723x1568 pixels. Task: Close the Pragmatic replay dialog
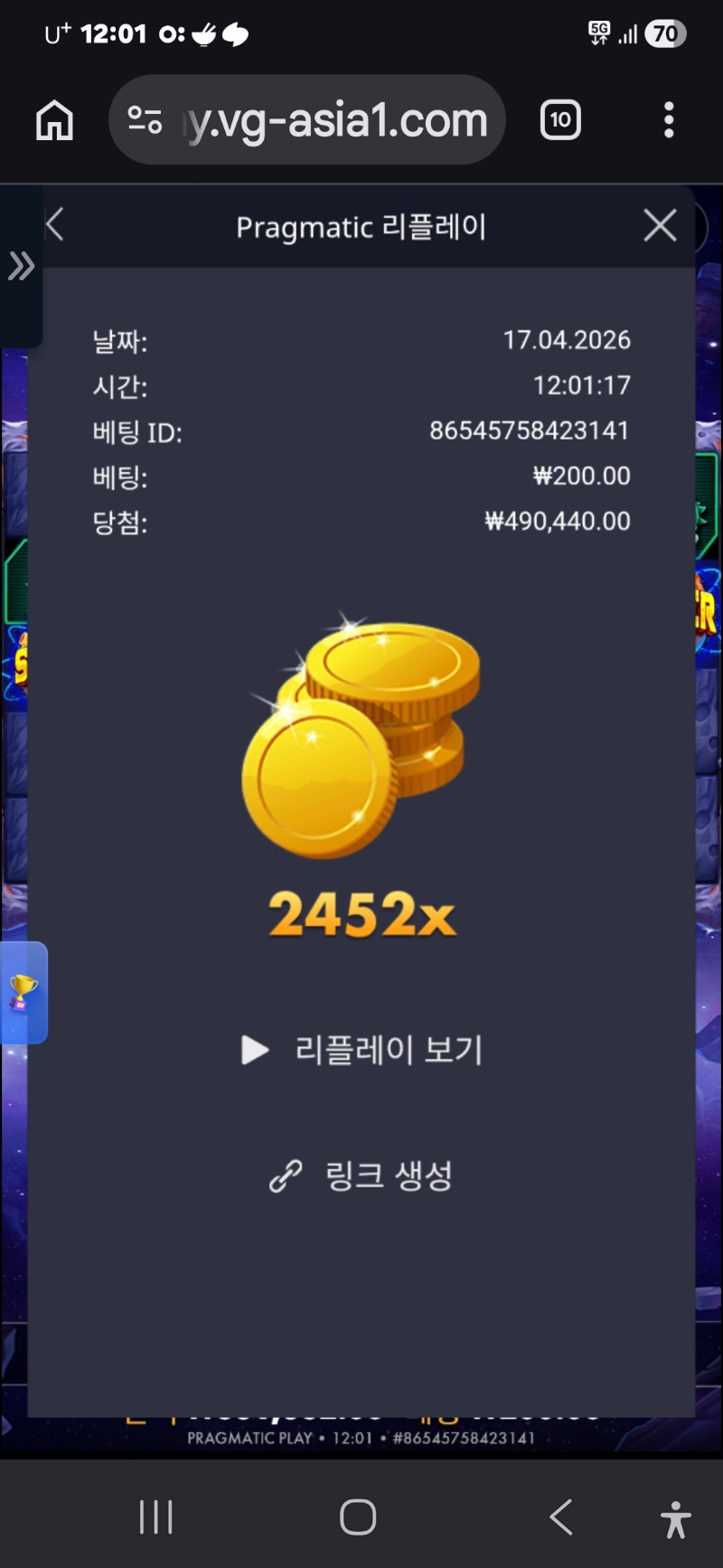660,225
